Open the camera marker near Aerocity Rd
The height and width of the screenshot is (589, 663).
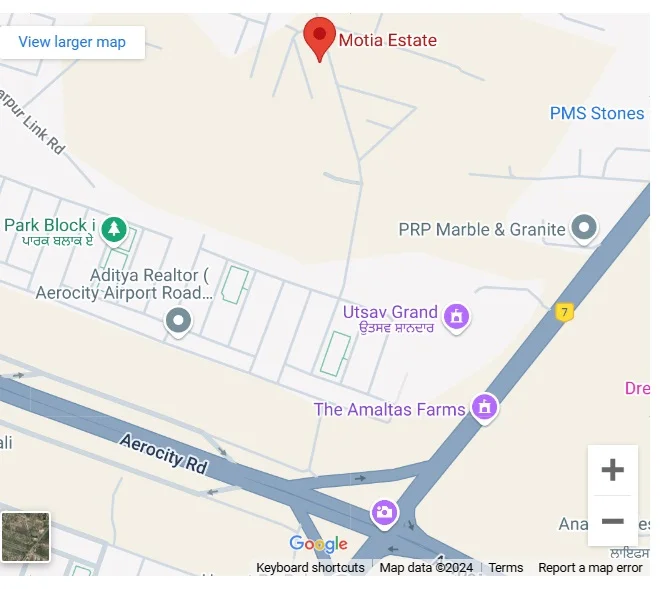point(384,513)
